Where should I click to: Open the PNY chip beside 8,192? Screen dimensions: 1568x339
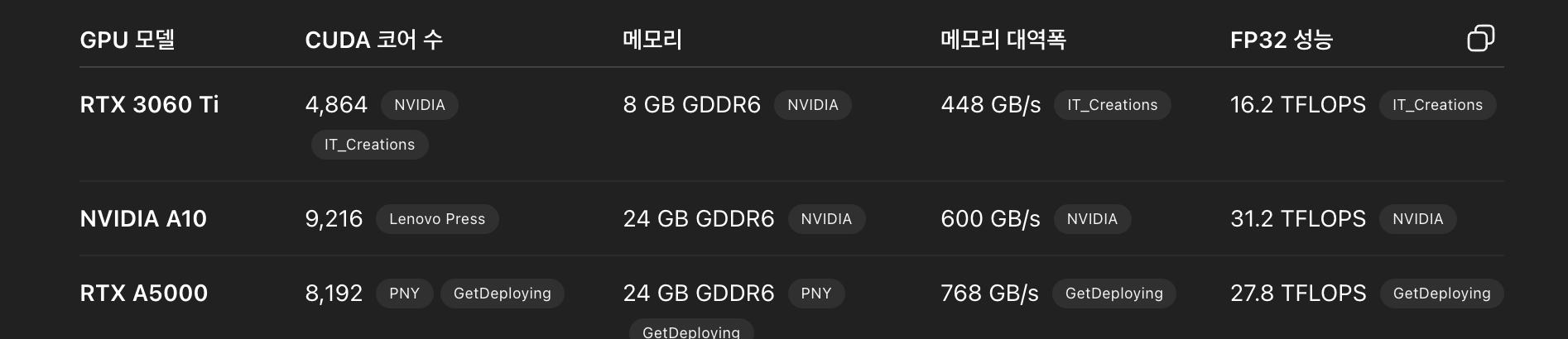[404, 294]
